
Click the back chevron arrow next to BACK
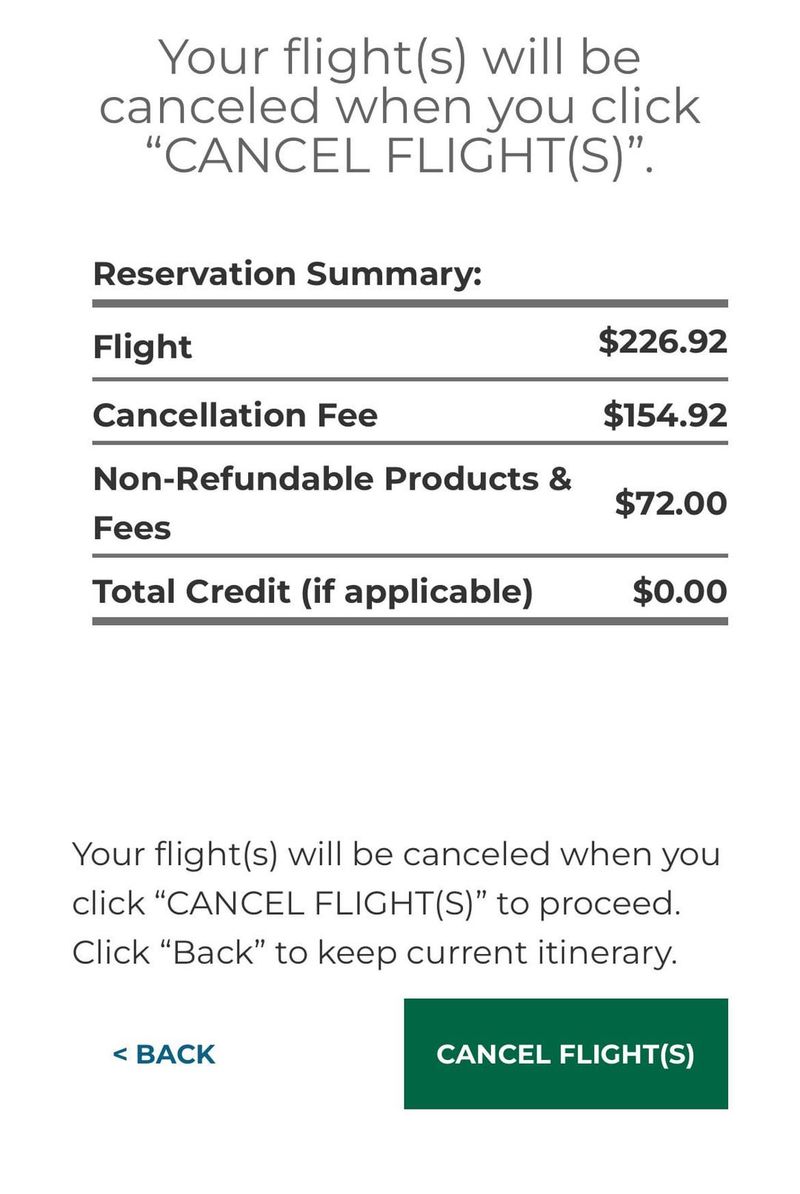coord(119,1053)
